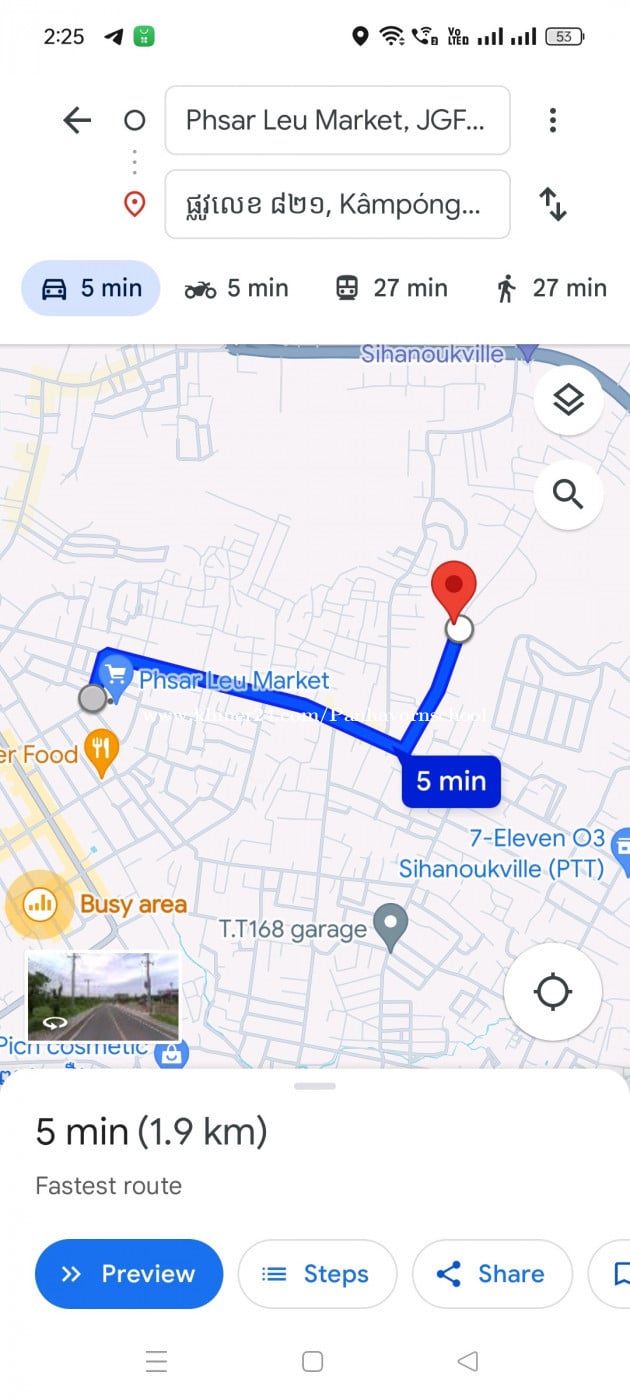Open the map layers selector

tap(568, 400)
